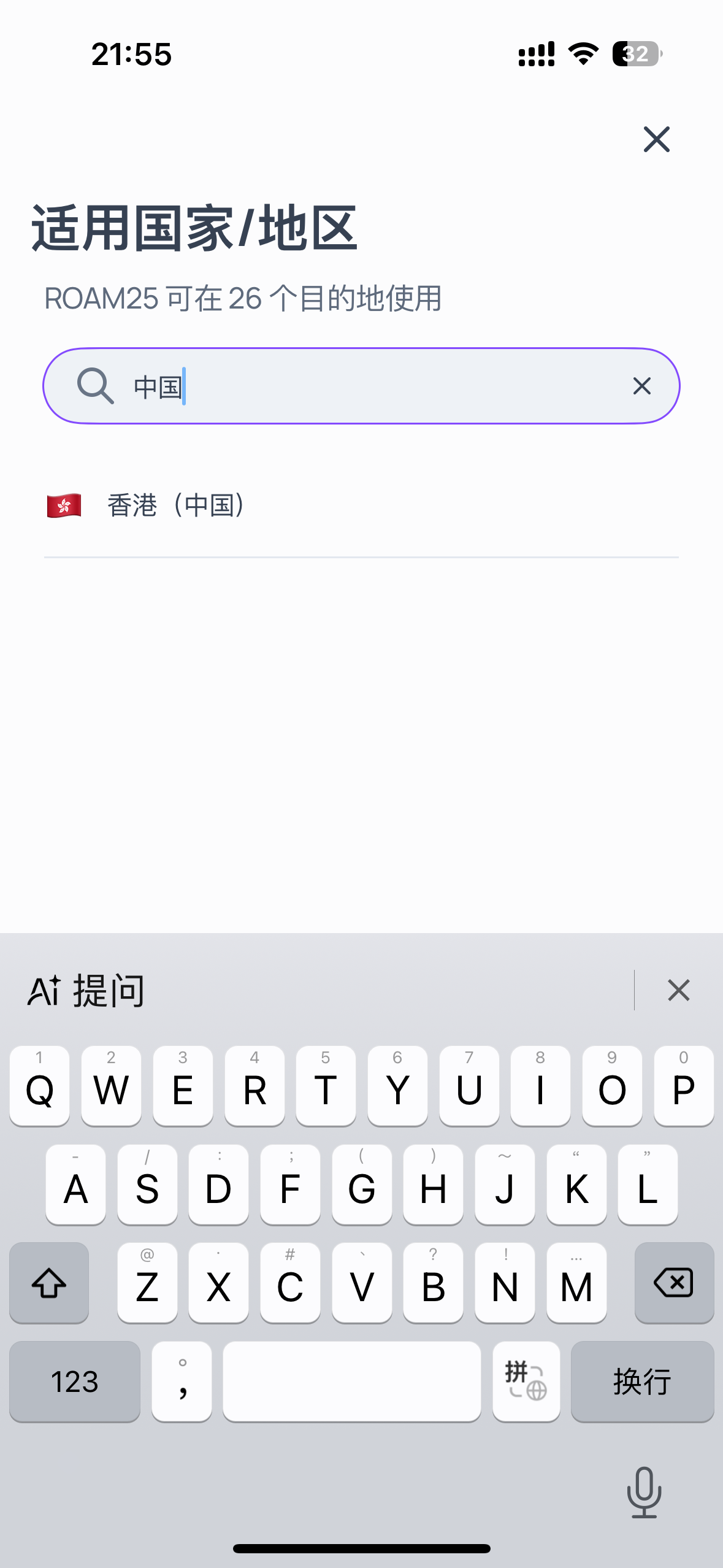723x1568 pixels.
Task: Tap the clock showing 21:55
Action: [130, 55]
